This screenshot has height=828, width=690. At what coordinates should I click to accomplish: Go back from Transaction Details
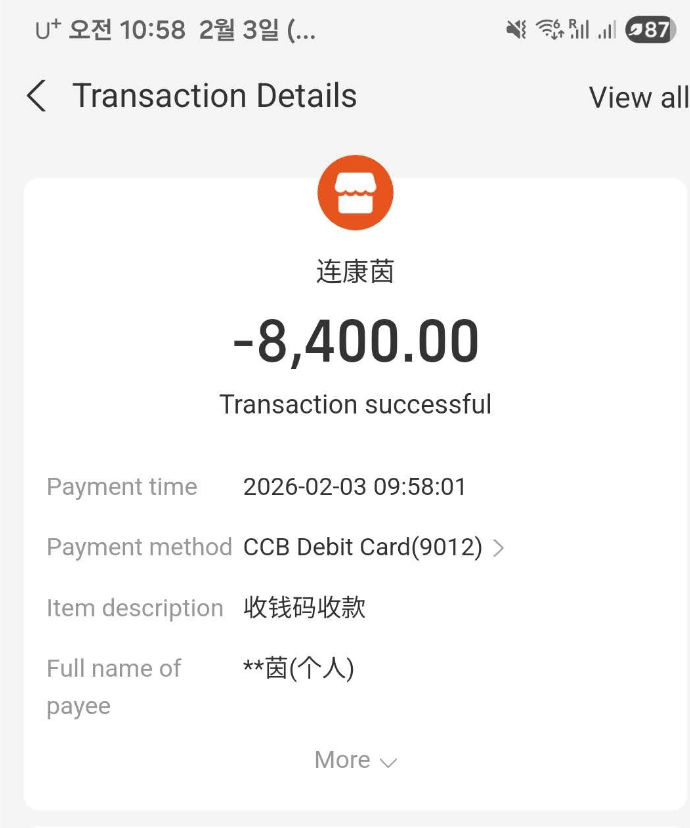point(37,96)
